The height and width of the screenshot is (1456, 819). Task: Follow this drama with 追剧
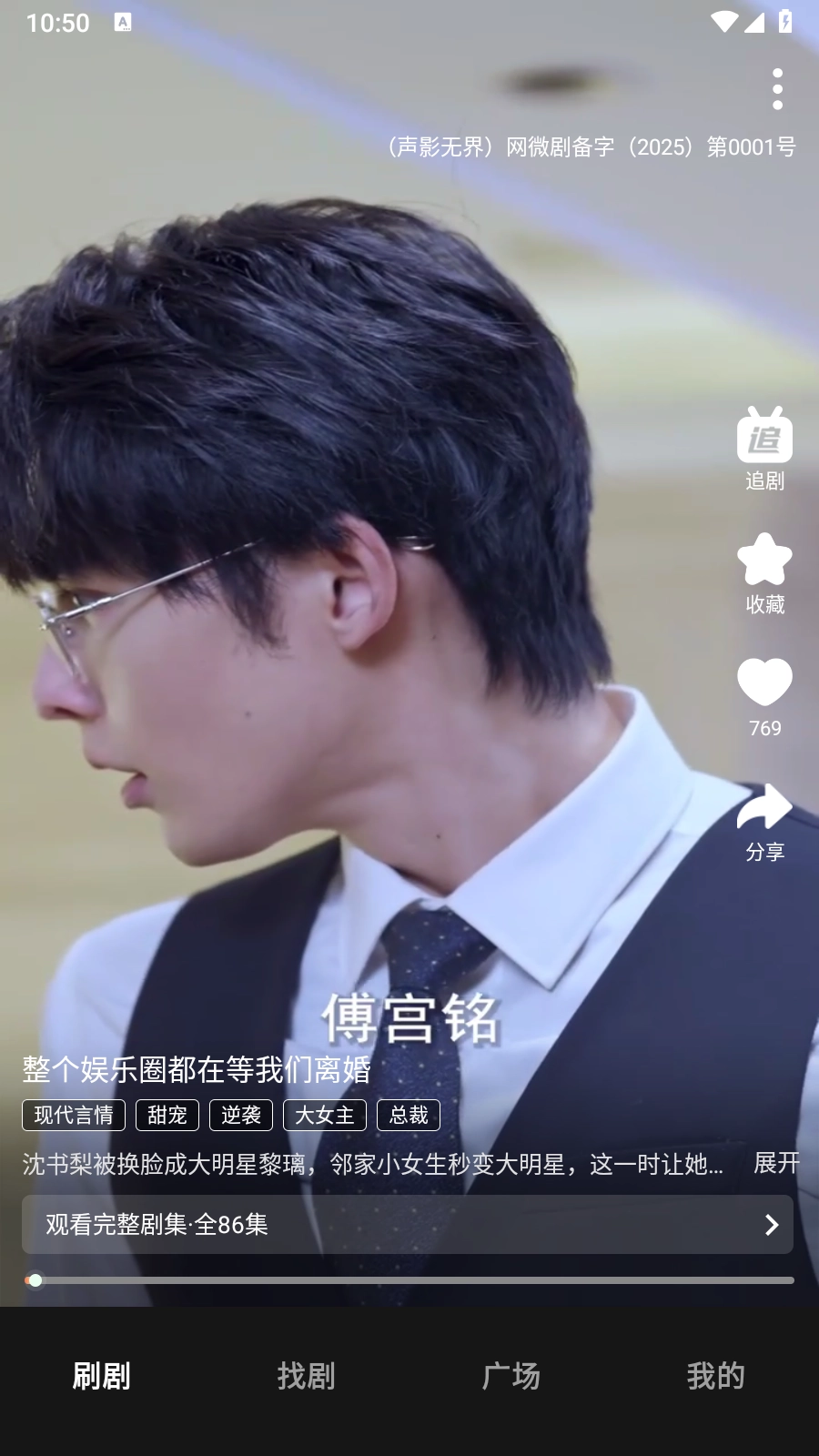coord(764,448)
